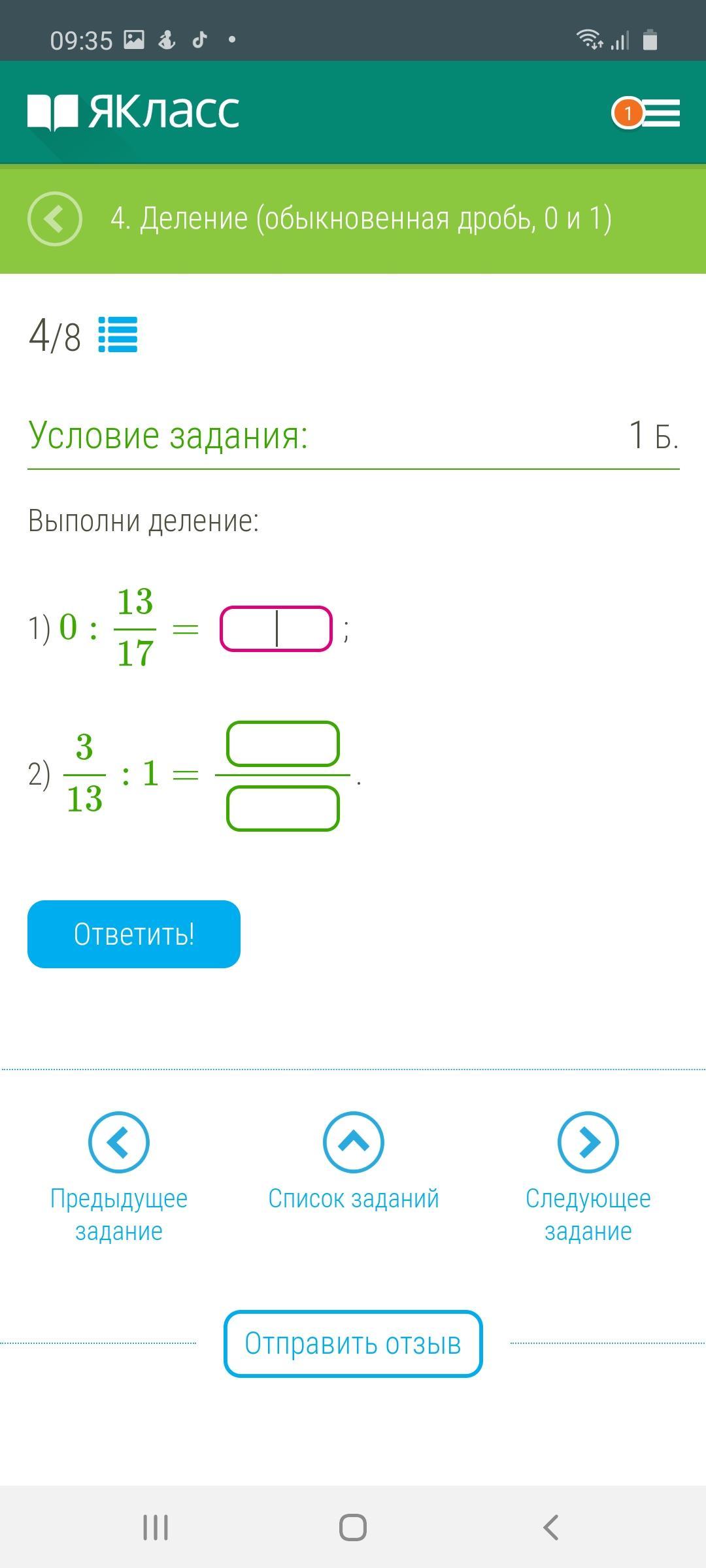This screenshot has width=706, height=1568.
Task: Select the numerator field of problem 2
Action: click(x=283, y=743)
